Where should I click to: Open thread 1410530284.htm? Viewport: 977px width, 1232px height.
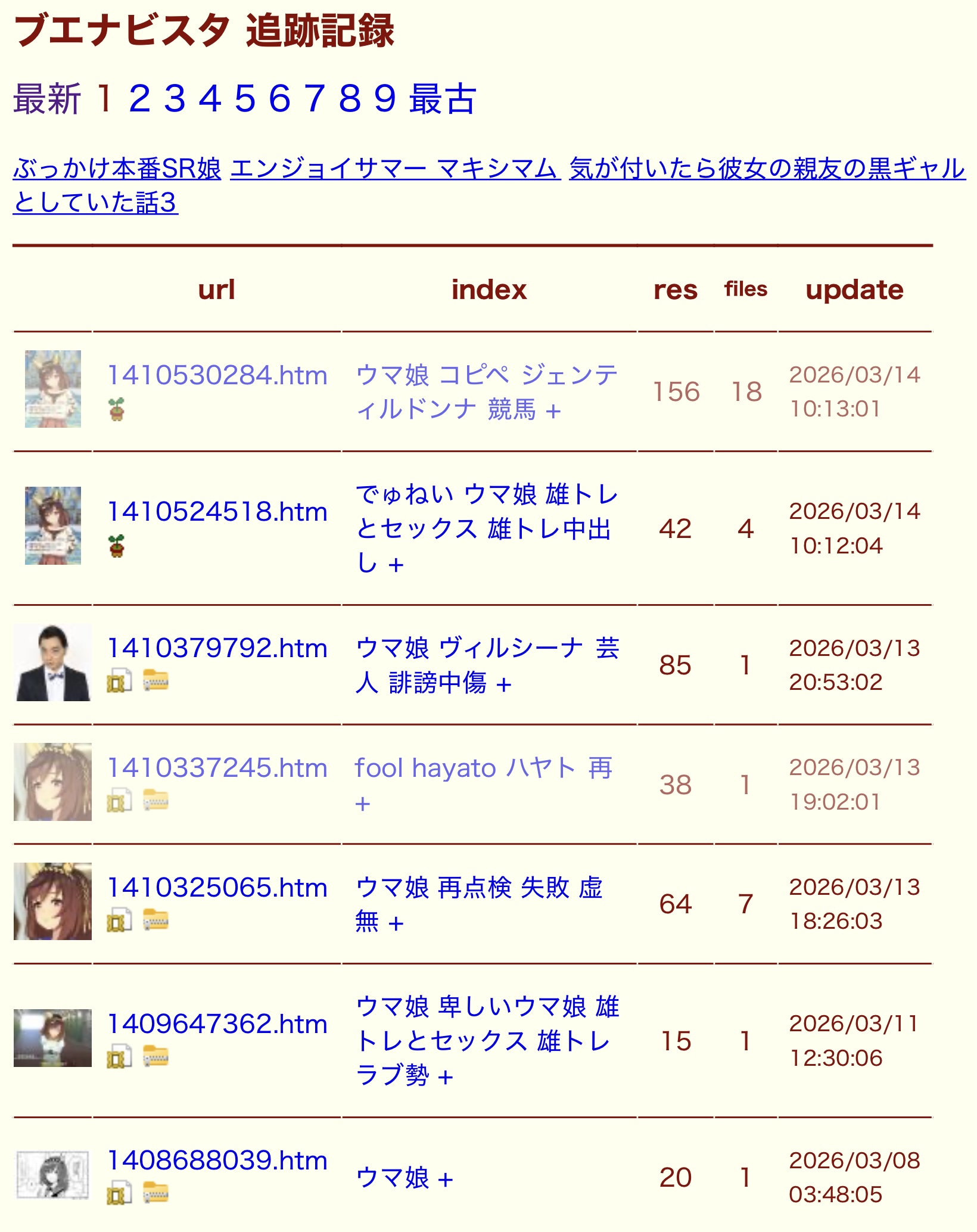217,375
